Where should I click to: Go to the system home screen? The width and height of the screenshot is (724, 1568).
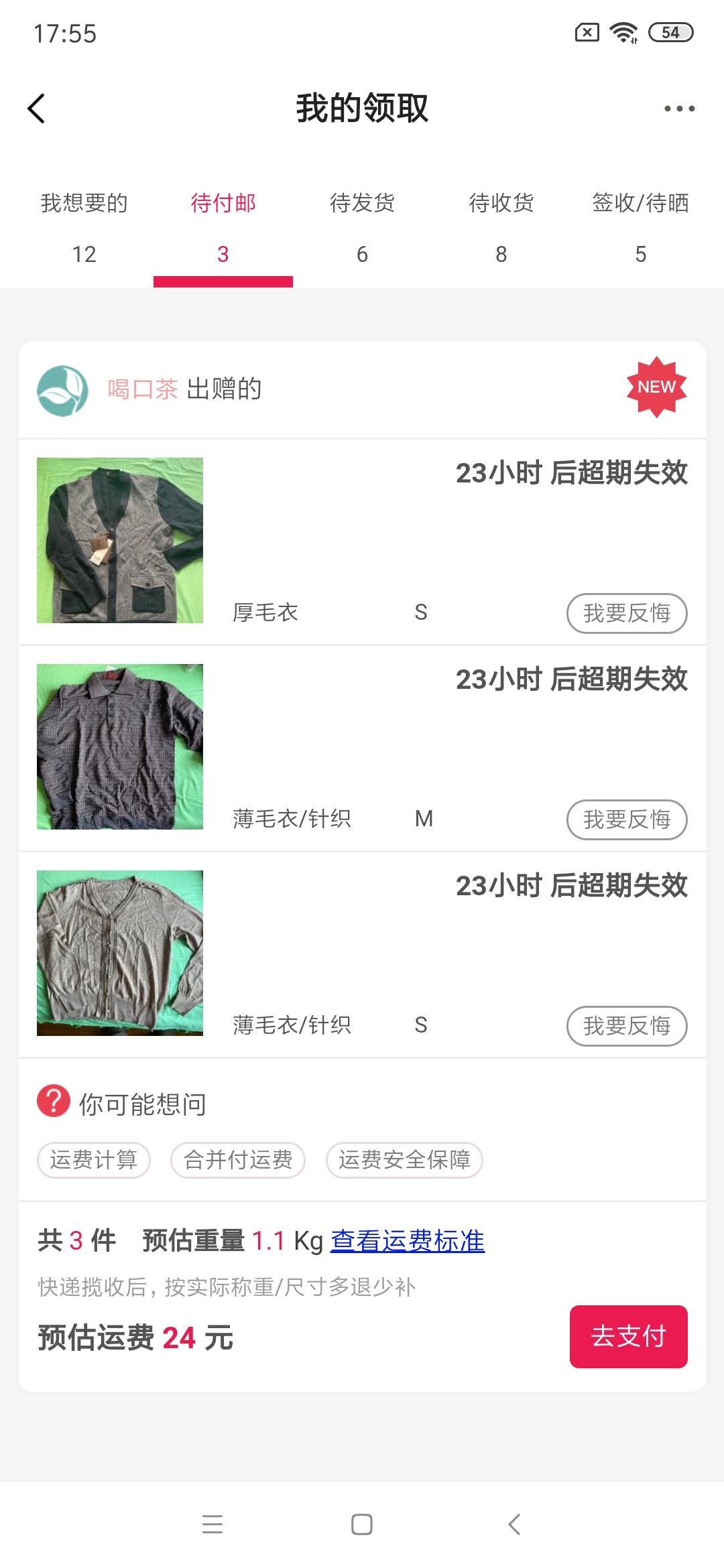(362, 1524)
